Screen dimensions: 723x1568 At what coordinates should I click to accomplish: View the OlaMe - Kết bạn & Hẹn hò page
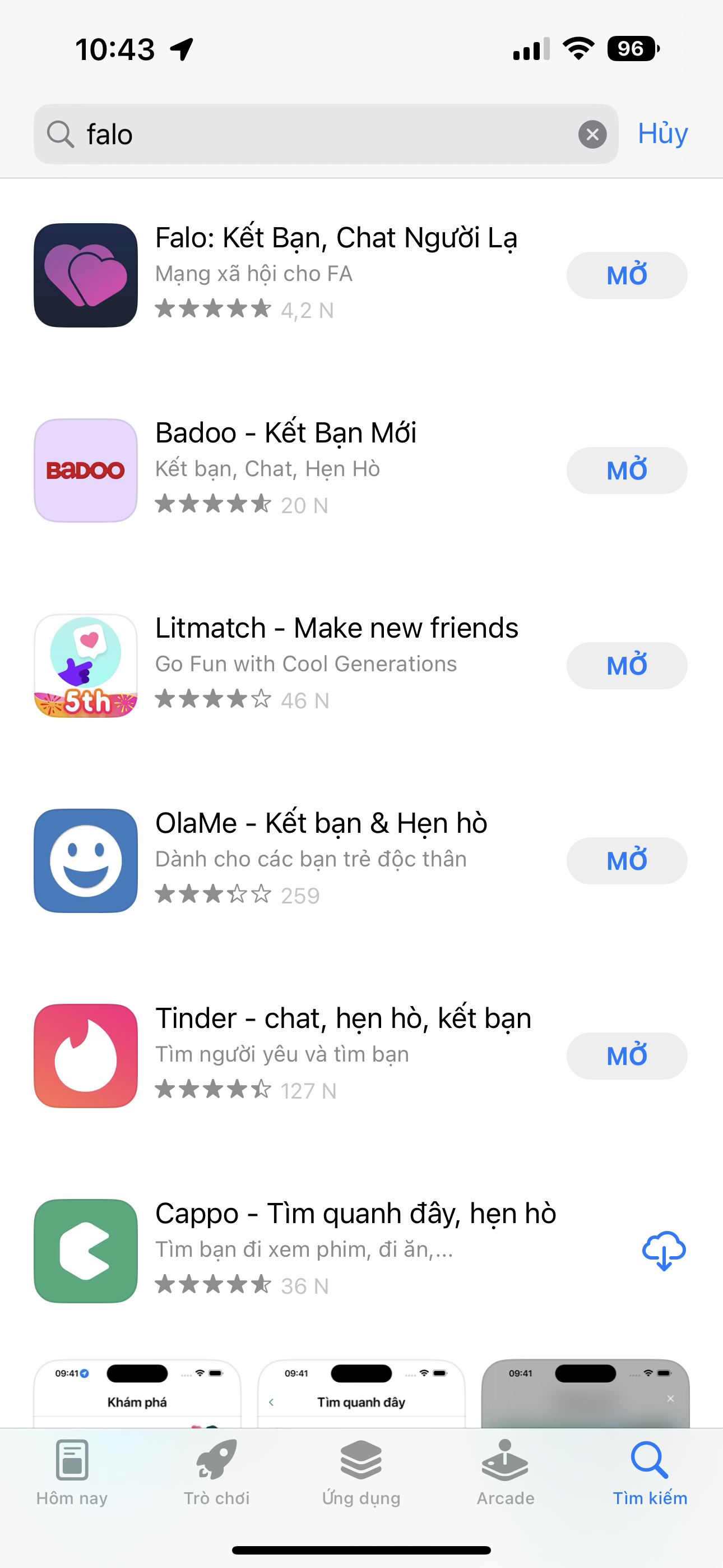point(321,824)
